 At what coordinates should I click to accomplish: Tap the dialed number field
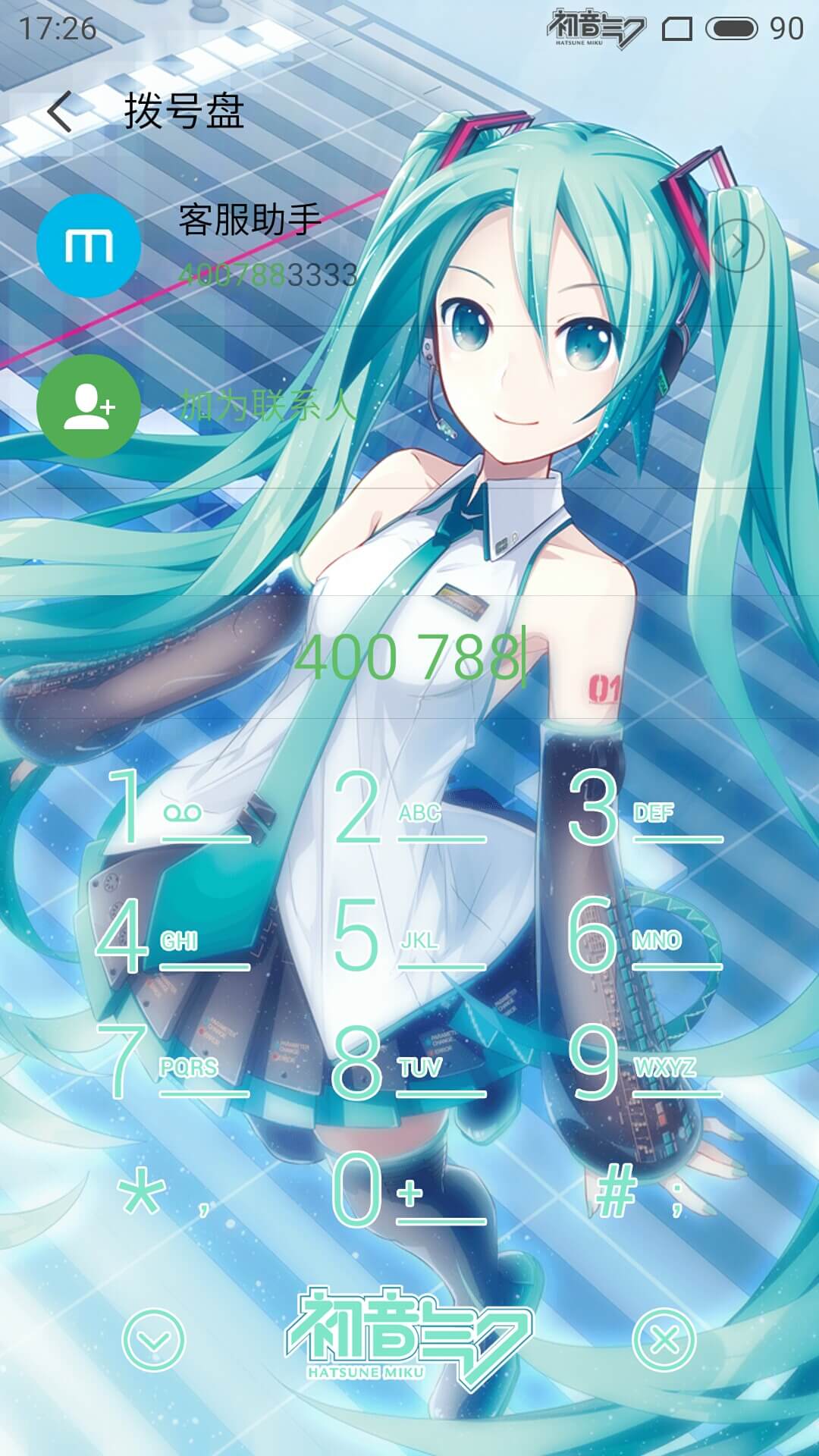click(409, 657)
